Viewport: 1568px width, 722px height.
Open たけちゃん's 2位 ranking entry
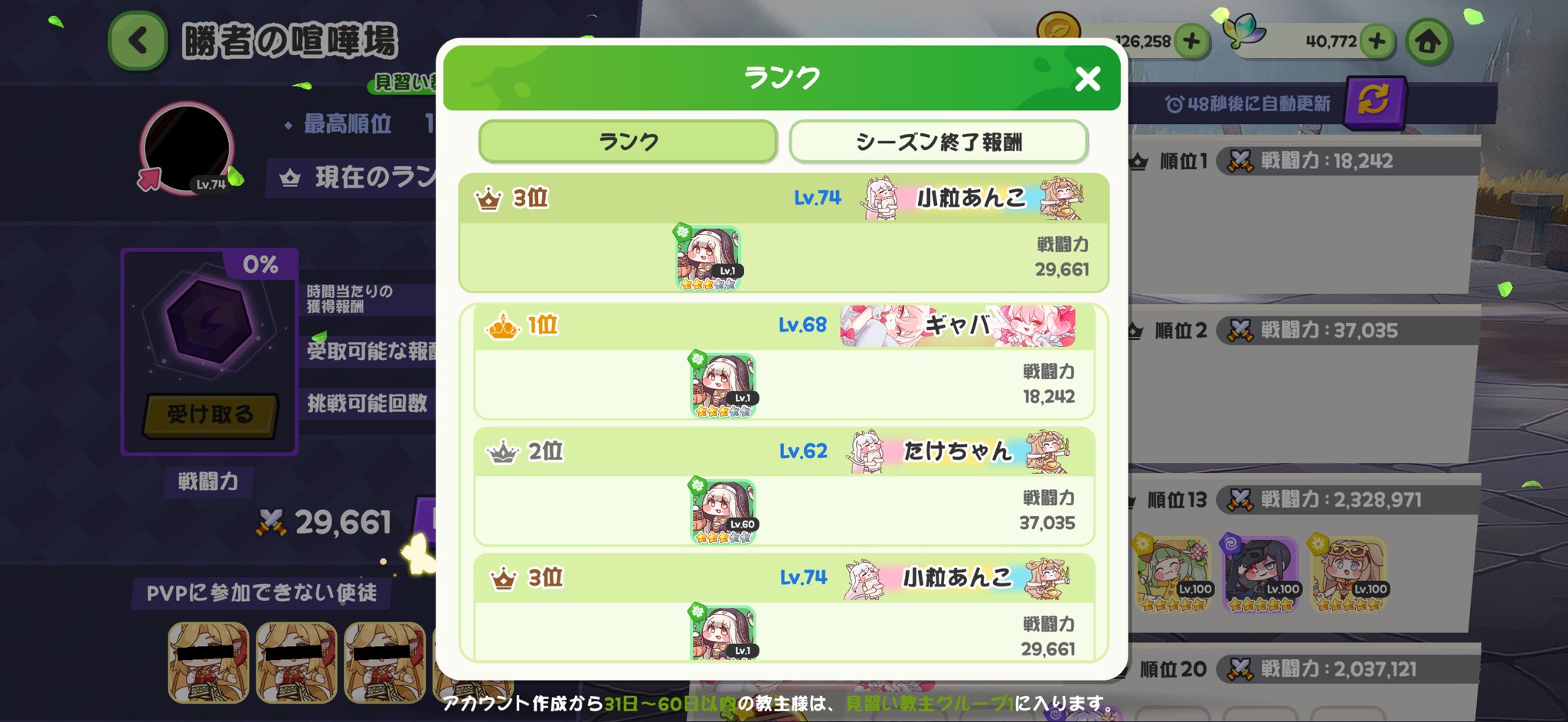click(784, 487)
